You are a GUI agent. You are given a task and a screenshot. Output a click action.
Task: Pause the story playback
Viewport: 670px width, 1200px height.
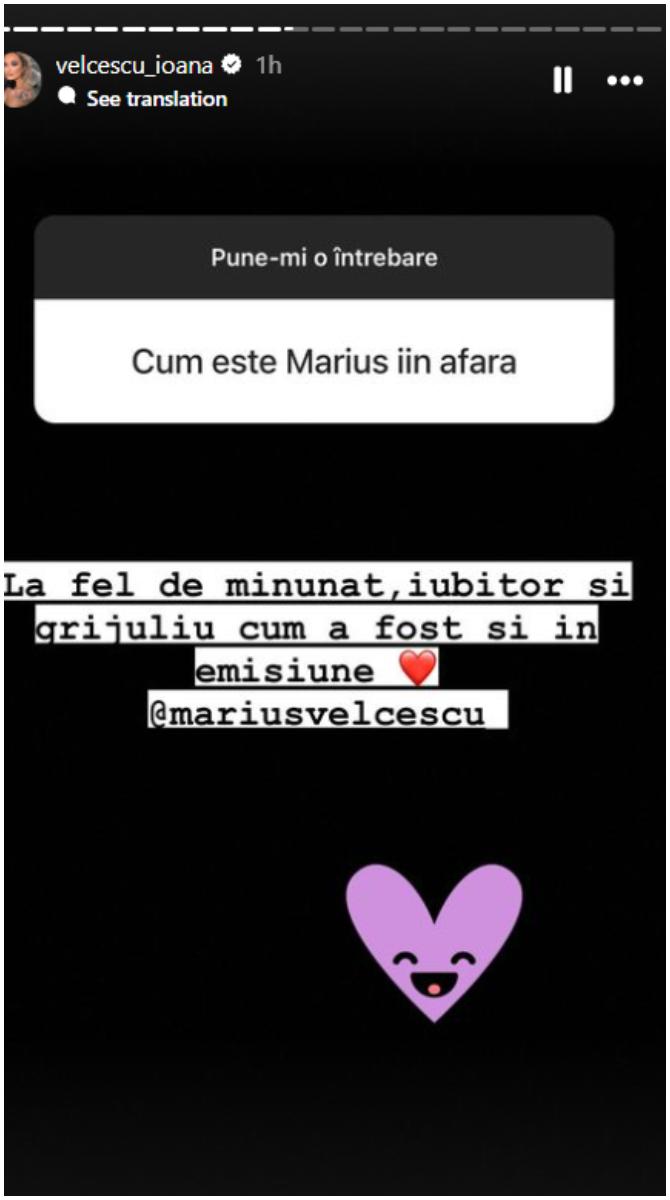pyautogui.click(x=563, y=81)
